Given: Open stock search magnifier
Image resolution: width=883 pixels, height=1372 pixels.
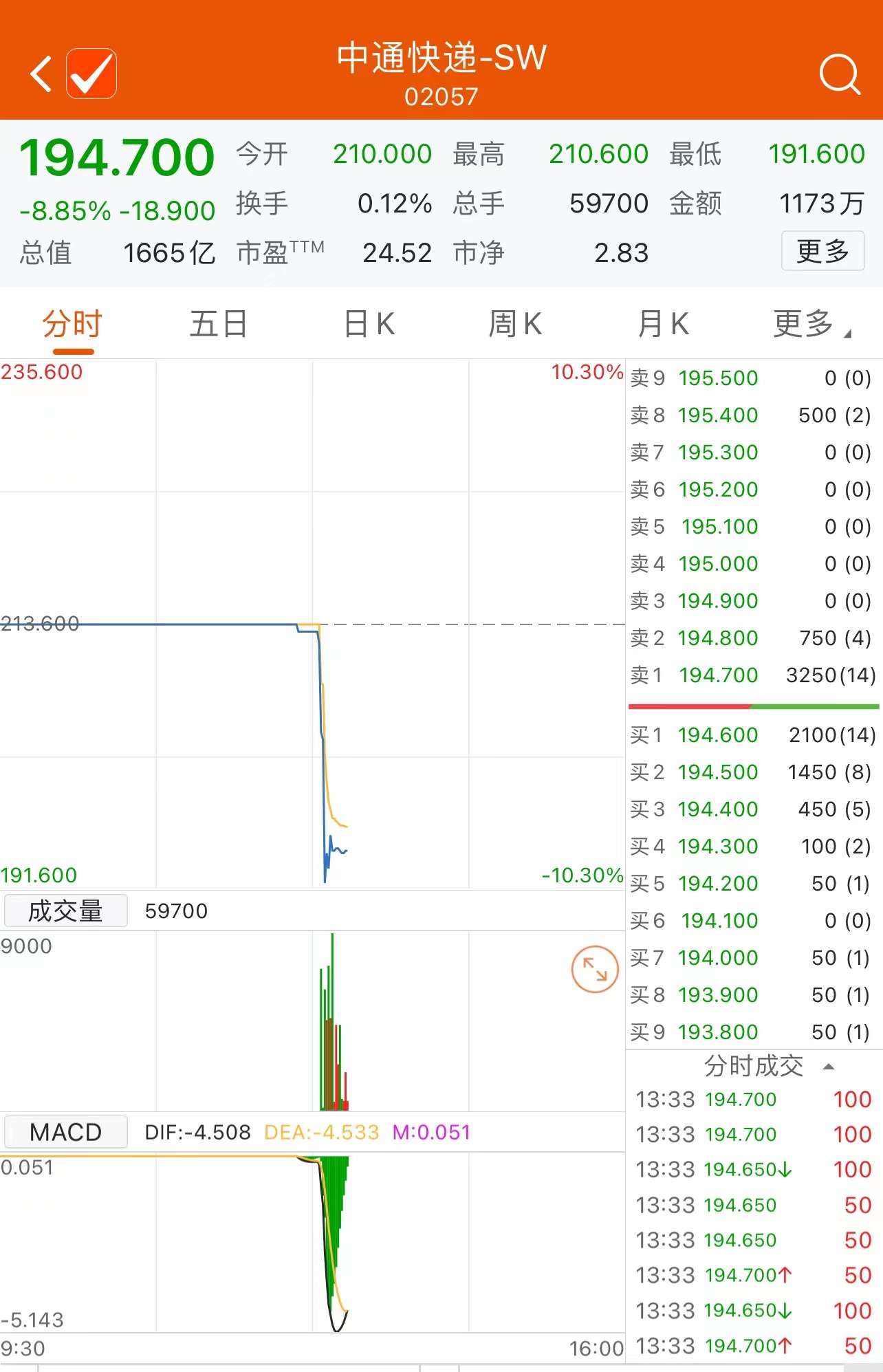Looking at the screenshot, I should tap(840, 74).
